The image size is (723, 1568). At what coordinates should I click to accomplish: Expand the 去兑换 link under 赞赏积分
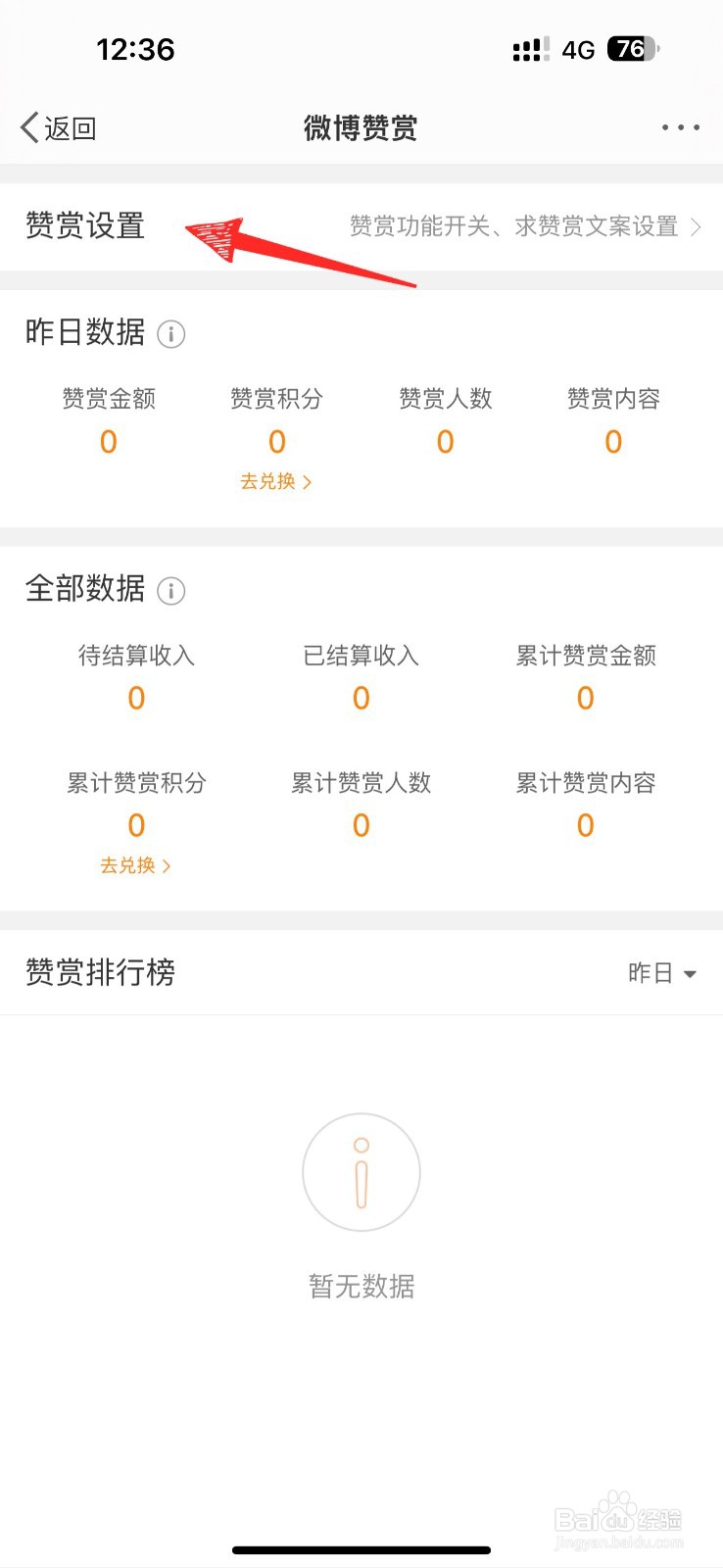click(275, 481)
